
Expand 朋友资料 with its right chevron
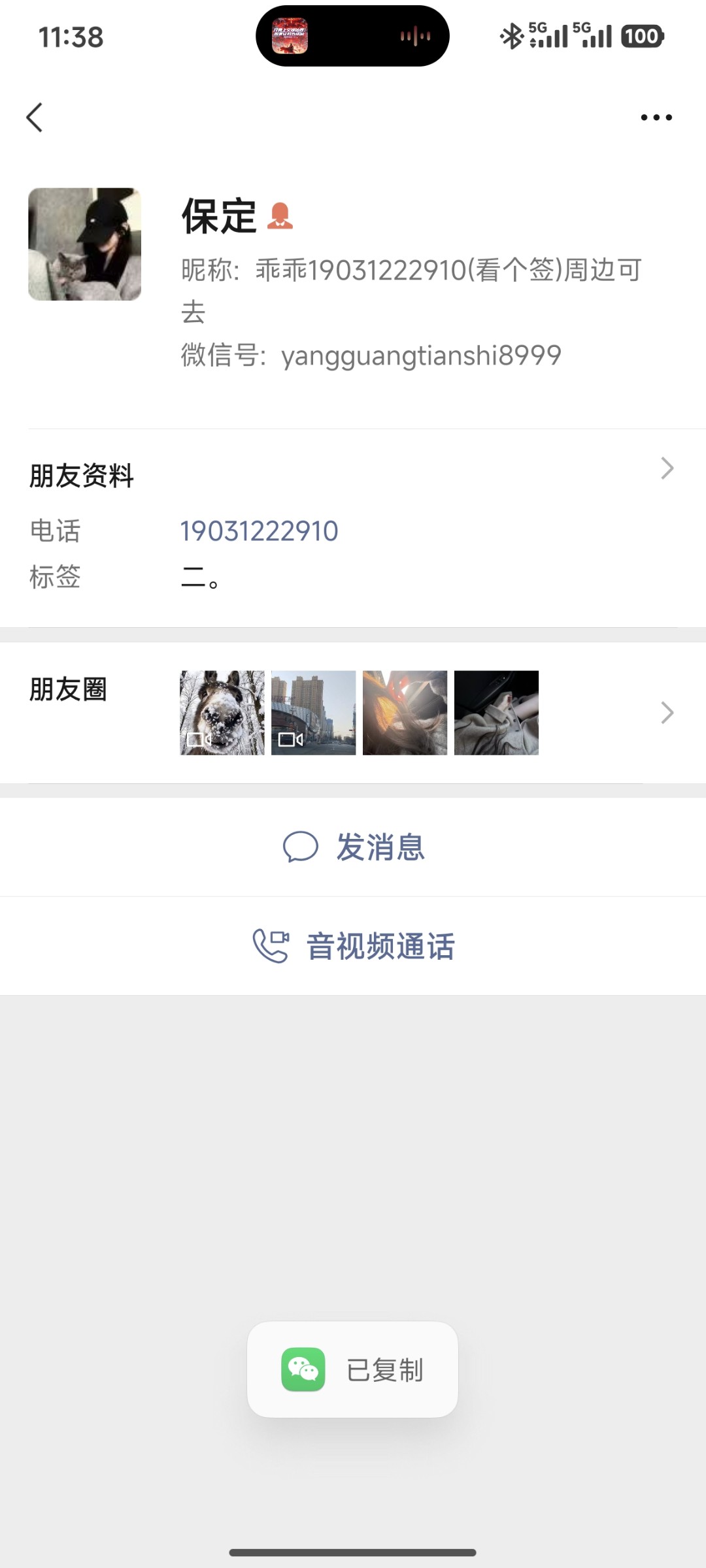[666, 468]
